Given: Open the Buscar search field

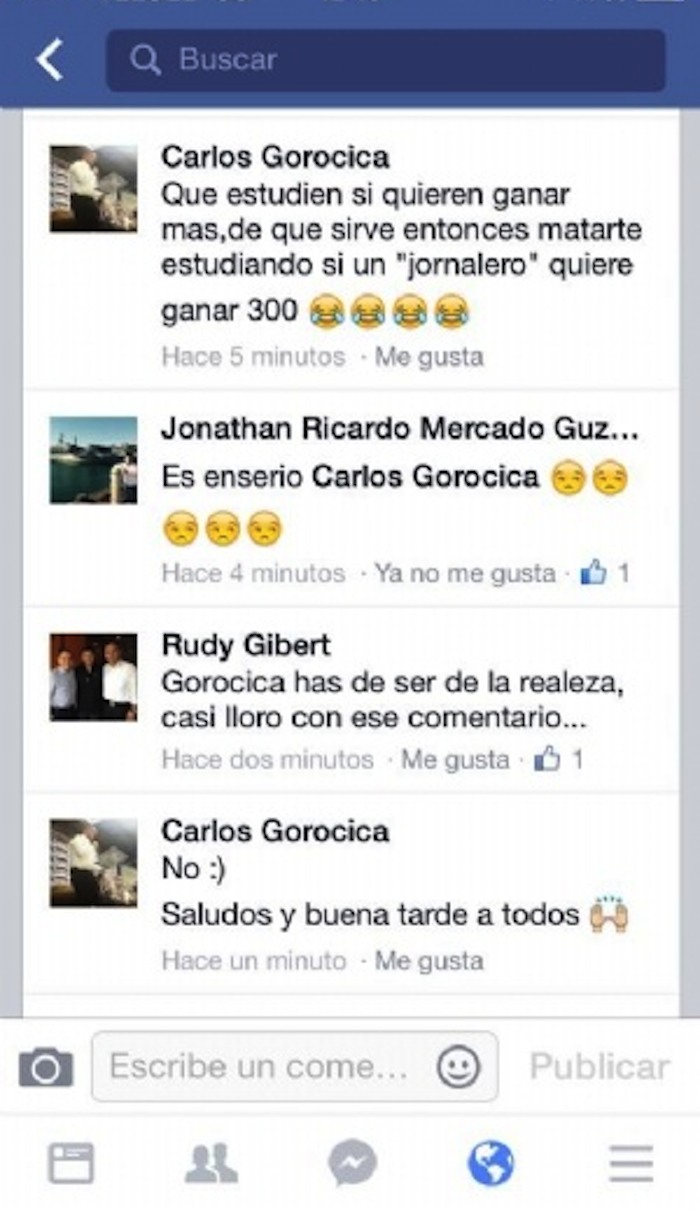Looking at the screenshot, I should (x=385, y=60).
